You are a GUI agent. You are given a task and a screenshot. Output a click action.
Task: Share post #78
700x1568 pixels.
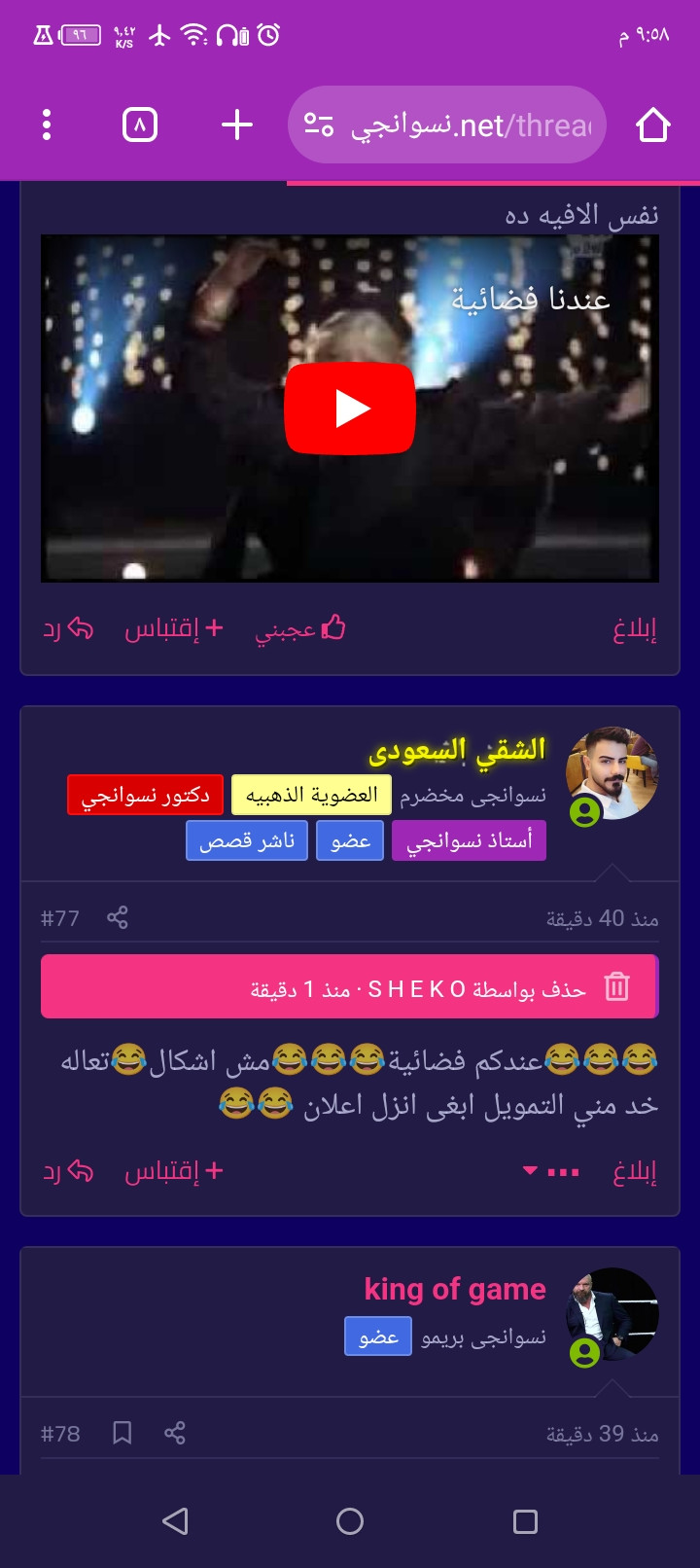click(x=175, y=1433)
